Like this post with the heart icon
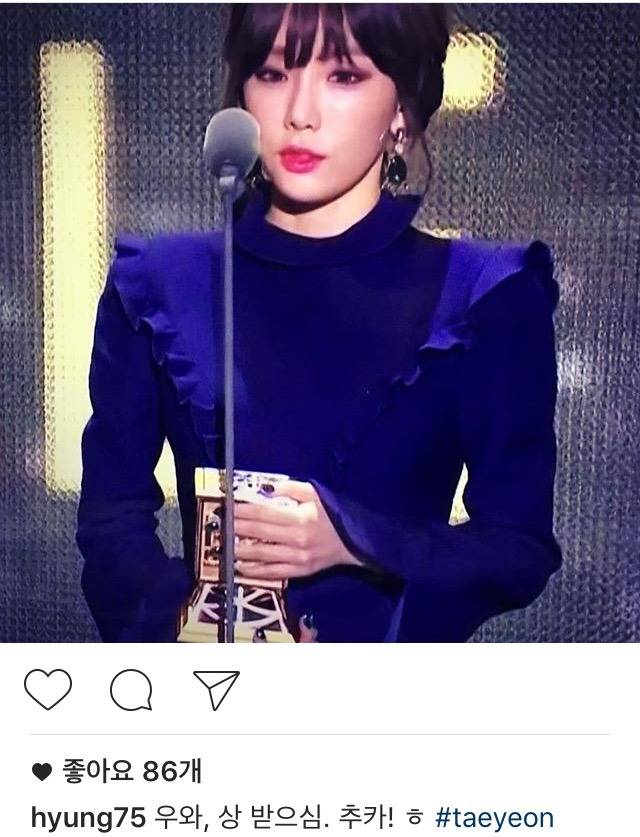 tap(47, 689)
